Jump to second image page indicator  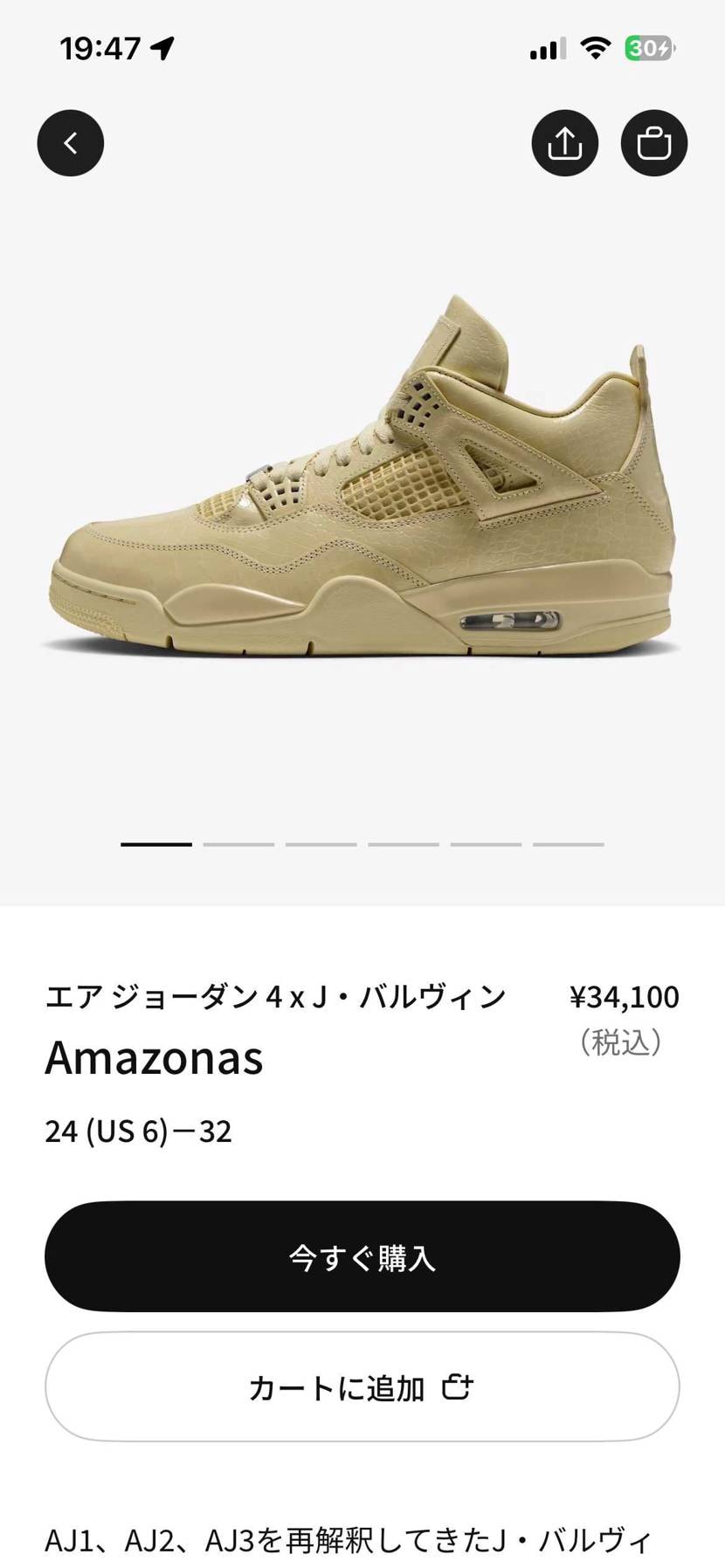[x=238, y=844]
